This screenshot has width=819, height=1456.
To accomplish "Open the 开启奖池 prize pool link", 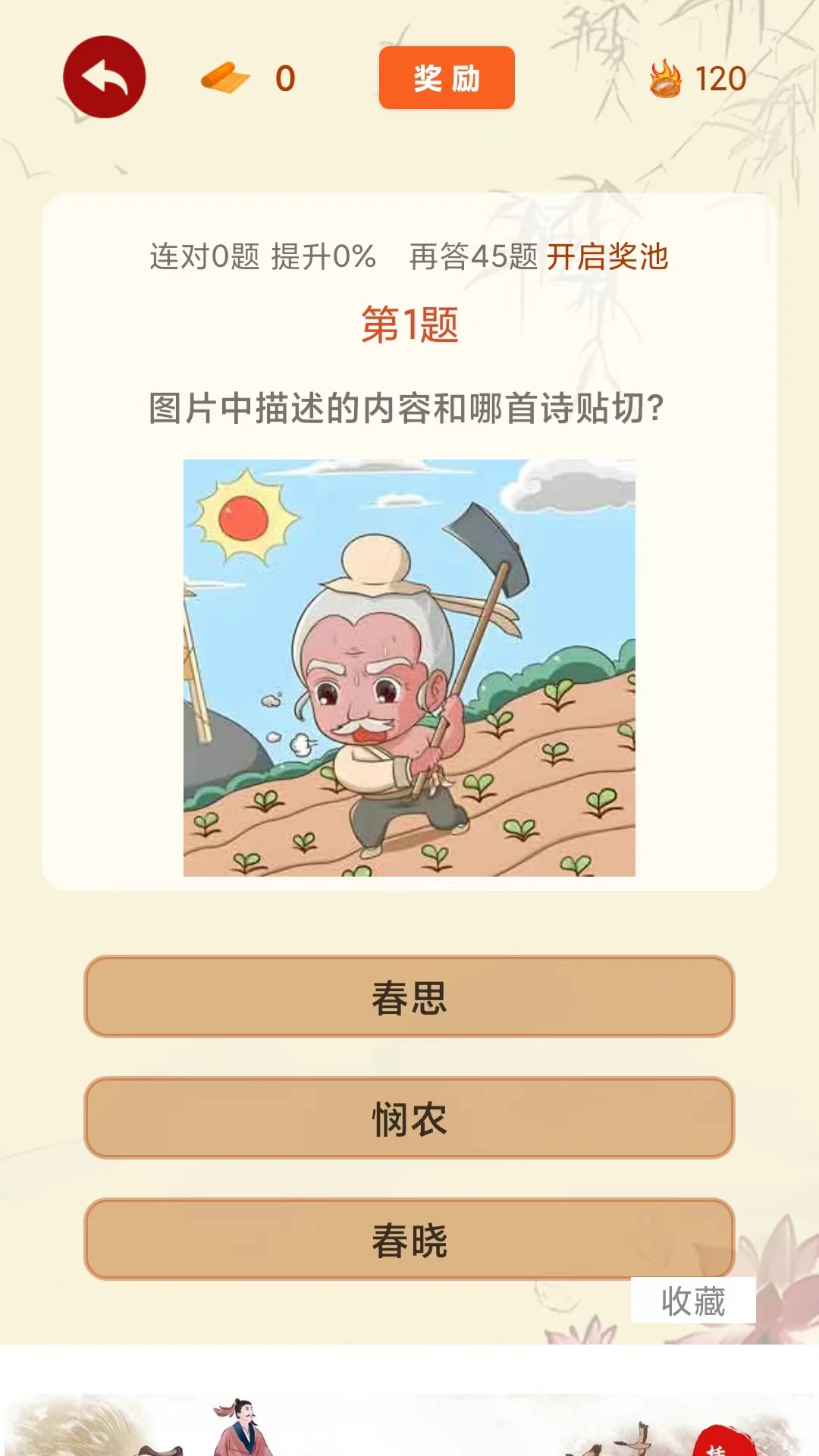I will coord(607,256).
